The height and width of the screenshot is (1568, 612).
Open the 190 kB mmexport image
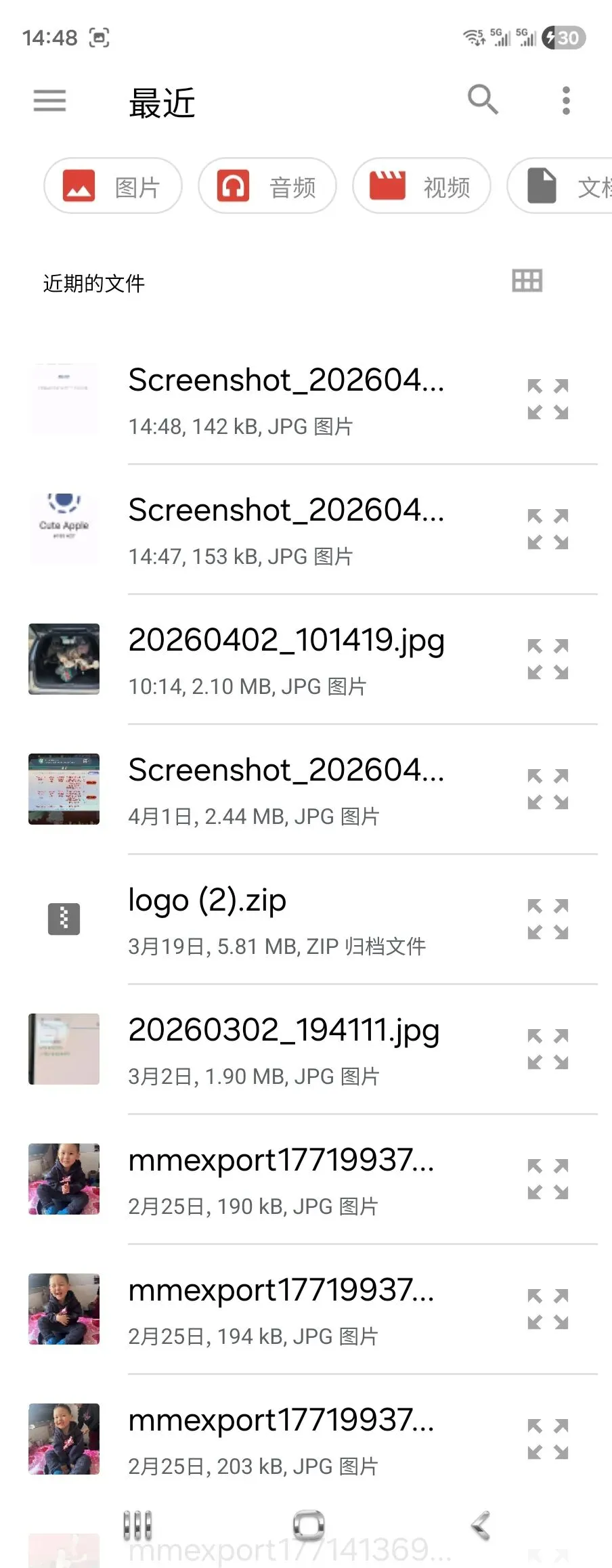312,1180
